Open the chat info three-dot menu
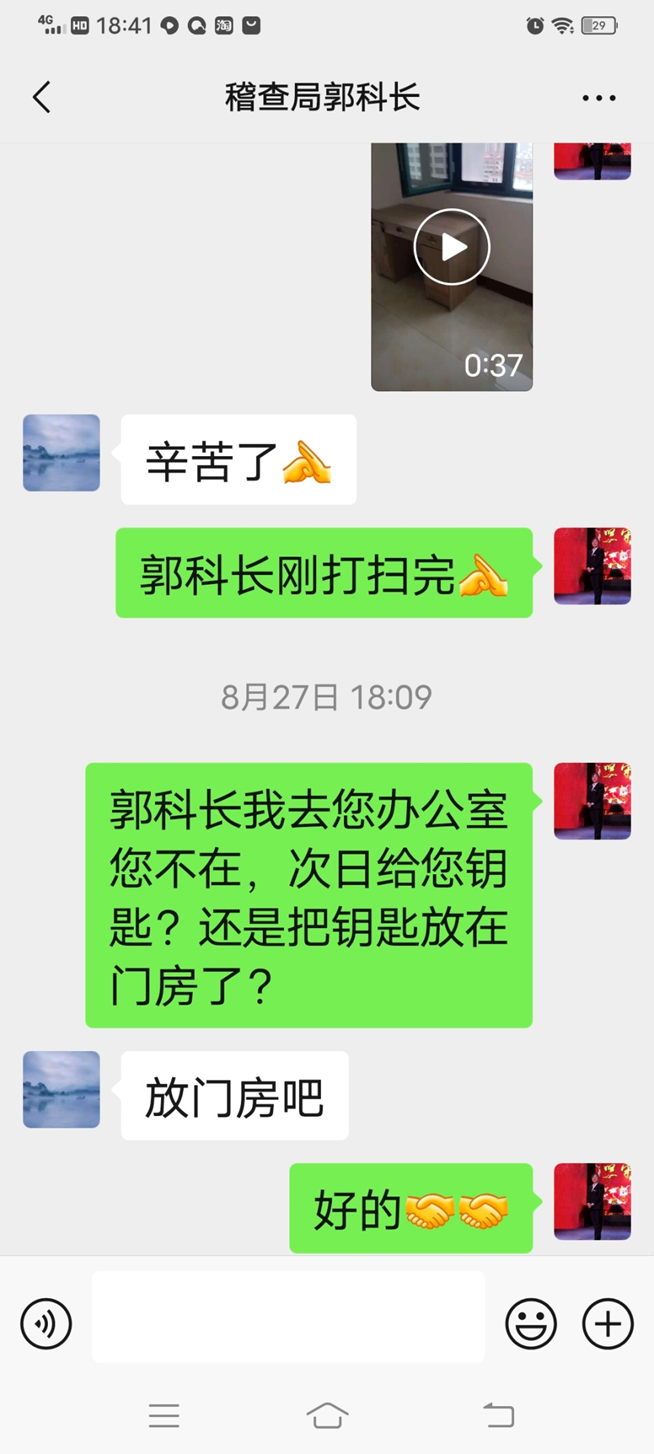This screenshot has height=1454, width=654. (x=598, y=98)
